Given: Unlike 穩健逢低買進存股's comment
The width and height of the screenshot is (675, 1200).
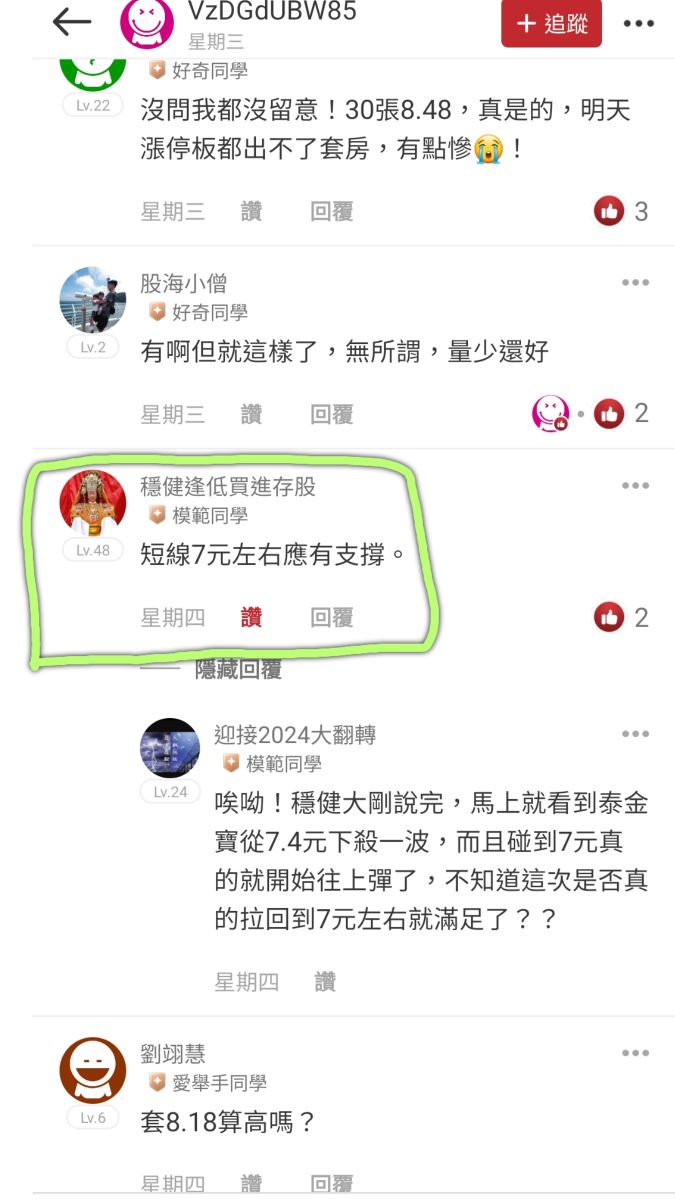Looking at the screenshot, I should point(251,618).
